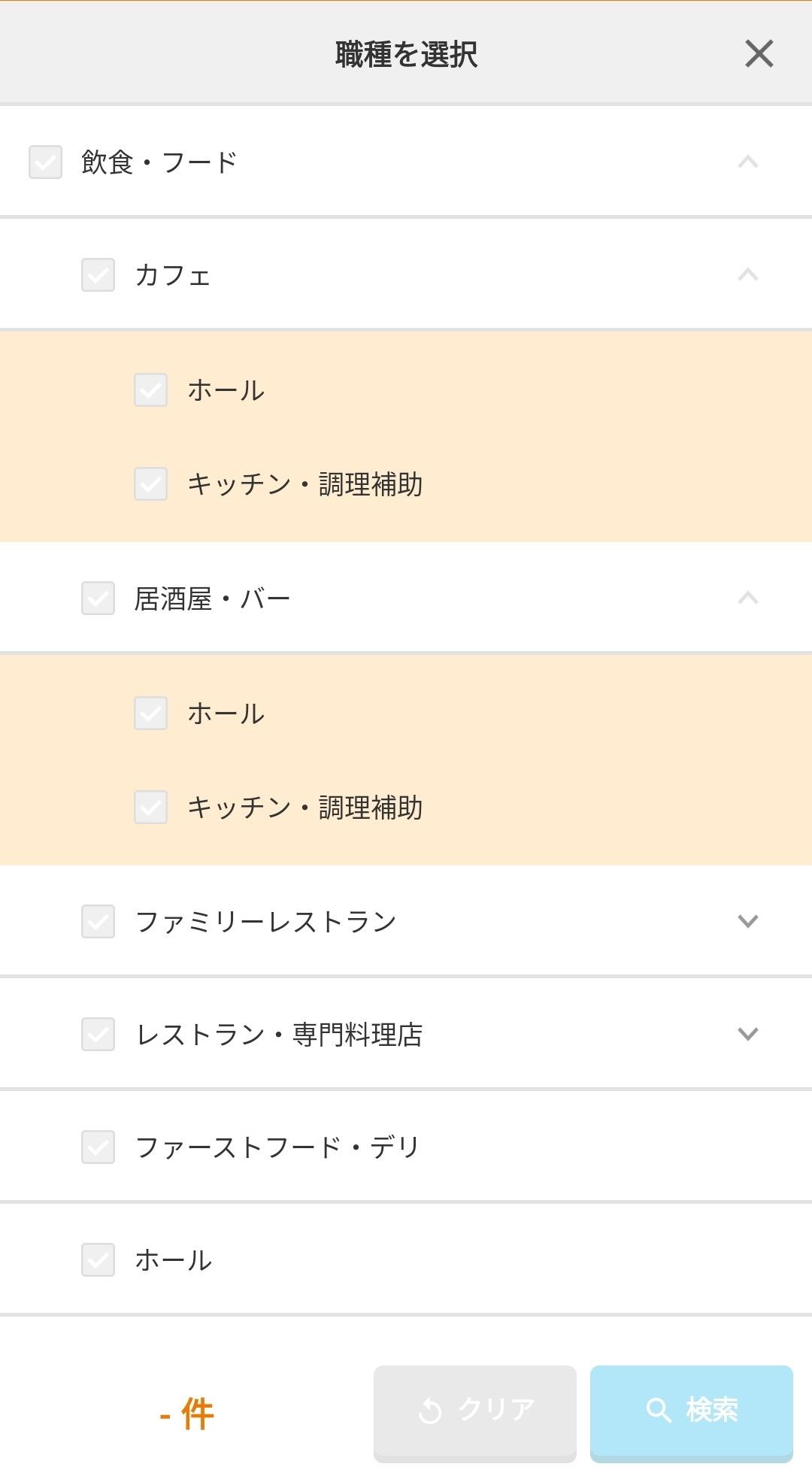Check ファーストフード・デリ
The width and height of the screenshot is (812, 1482).
click(98, 1147)
